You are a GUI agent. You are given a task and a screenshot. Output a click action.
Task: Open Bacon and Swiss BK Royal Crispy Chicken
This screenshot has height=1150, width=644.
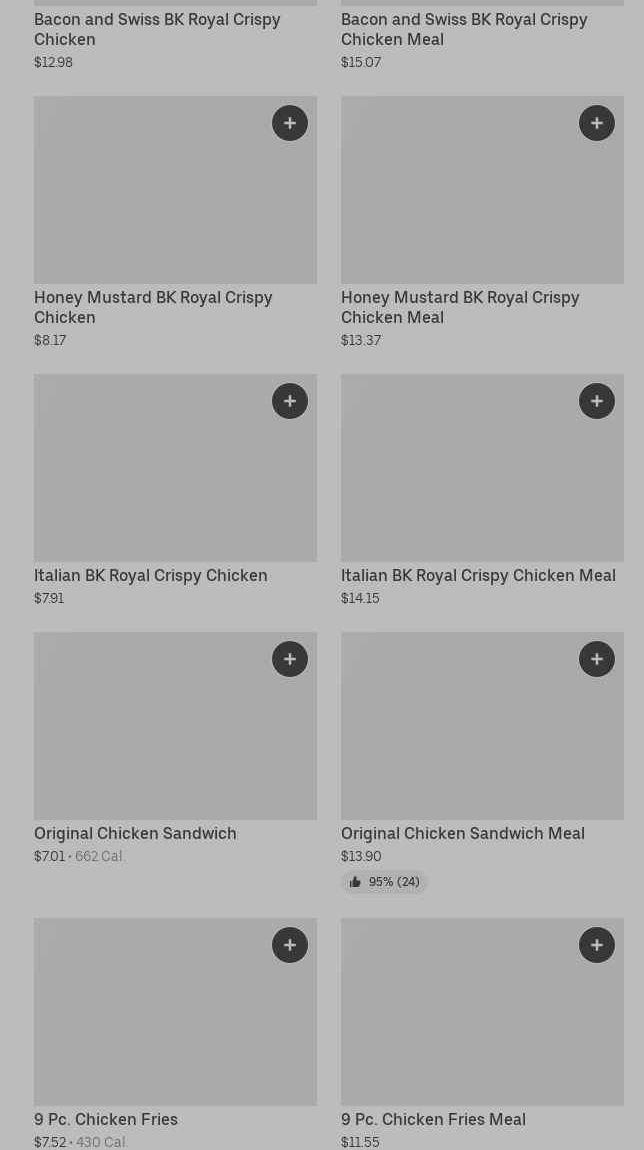[x=157, y=29]
